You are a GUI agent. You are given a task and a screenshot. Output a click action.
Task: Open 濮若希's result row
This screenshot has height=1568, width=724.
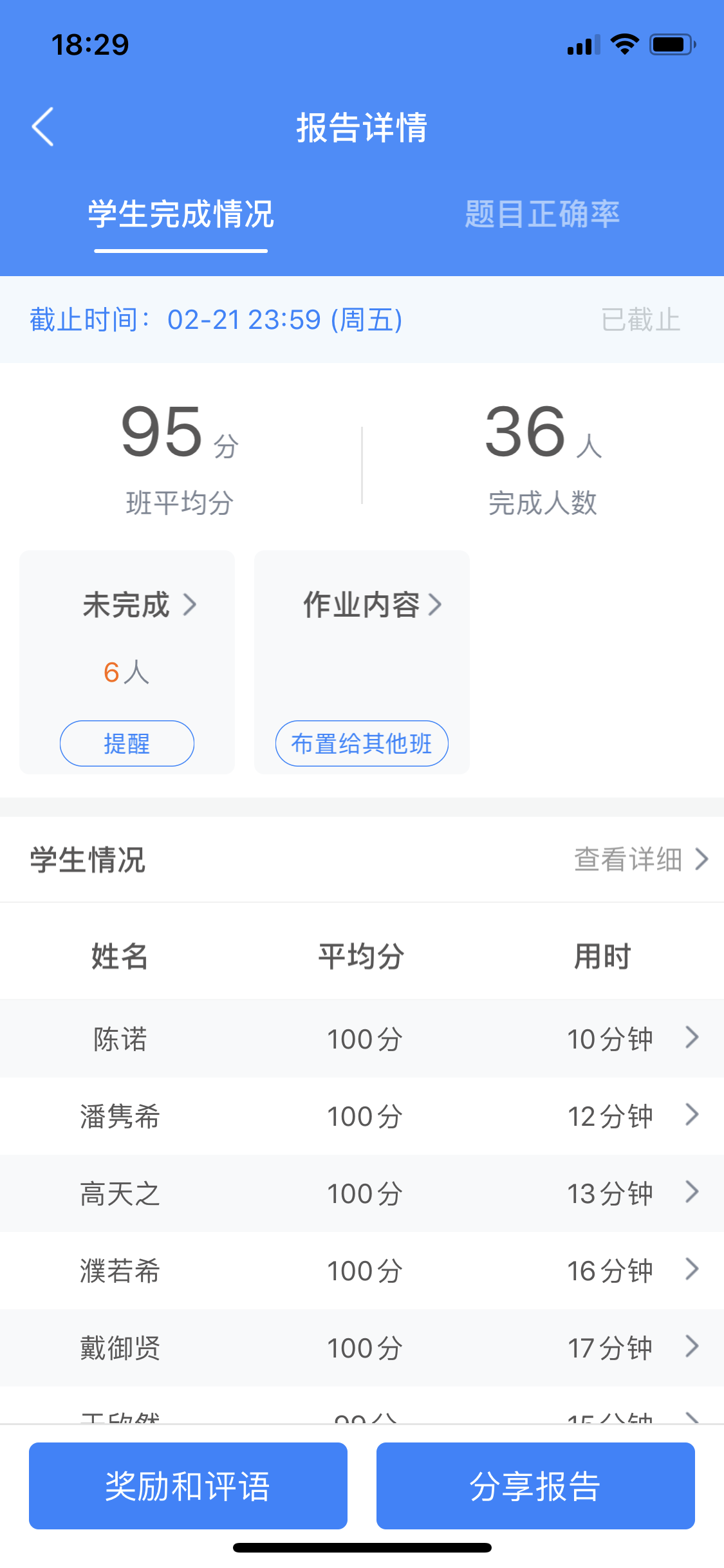[362, 1271]
